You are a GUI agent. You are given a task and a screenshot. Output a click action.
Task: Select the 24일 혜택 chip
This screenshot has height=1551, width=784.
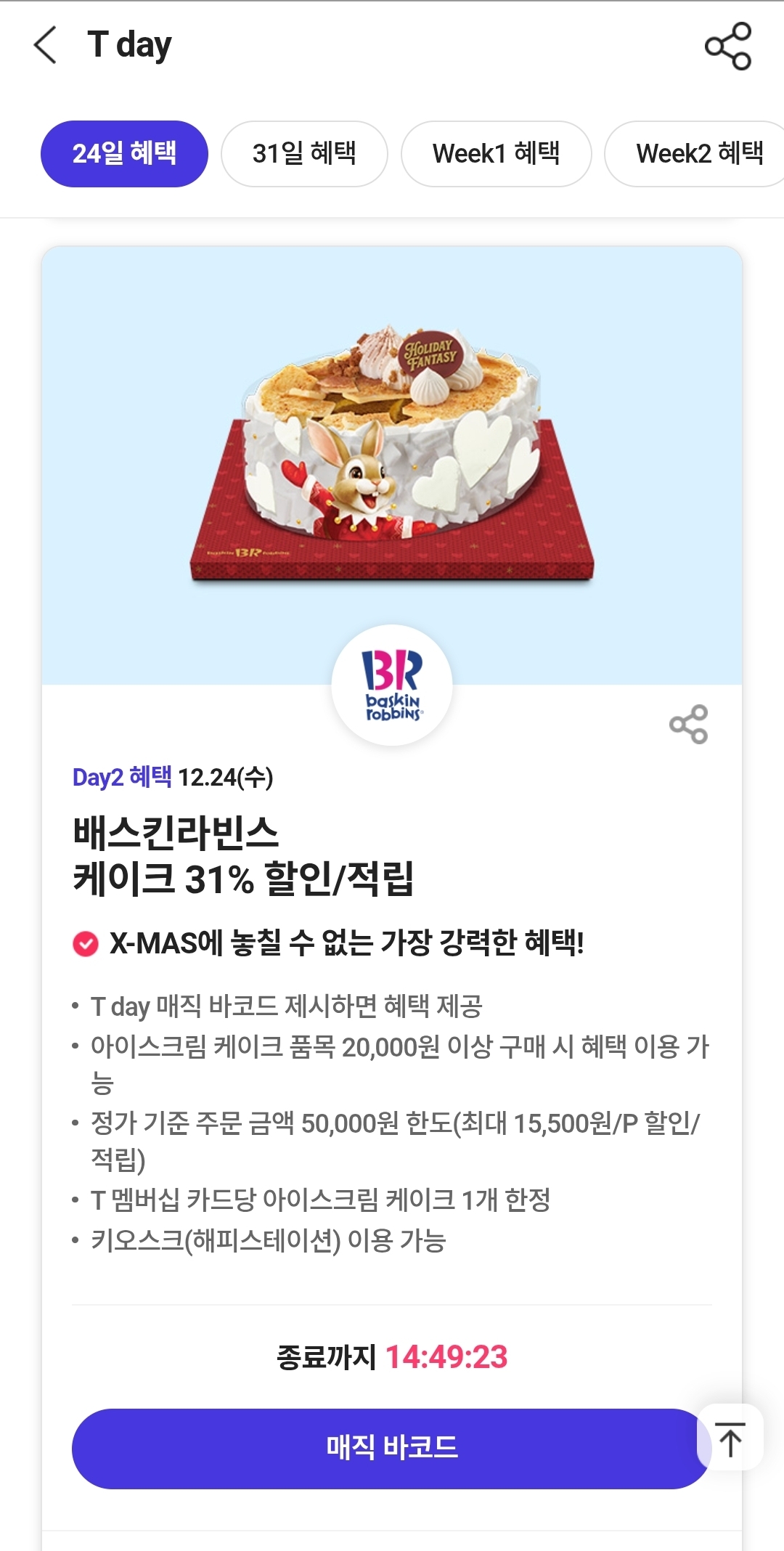tap(124, 154)
